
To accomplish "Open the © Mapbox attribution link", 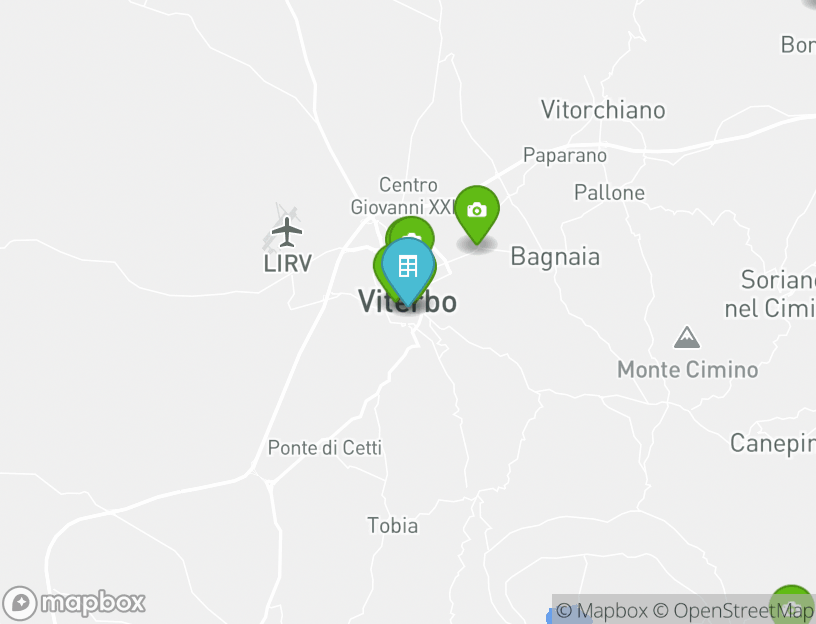I will [x=602, y=610].
